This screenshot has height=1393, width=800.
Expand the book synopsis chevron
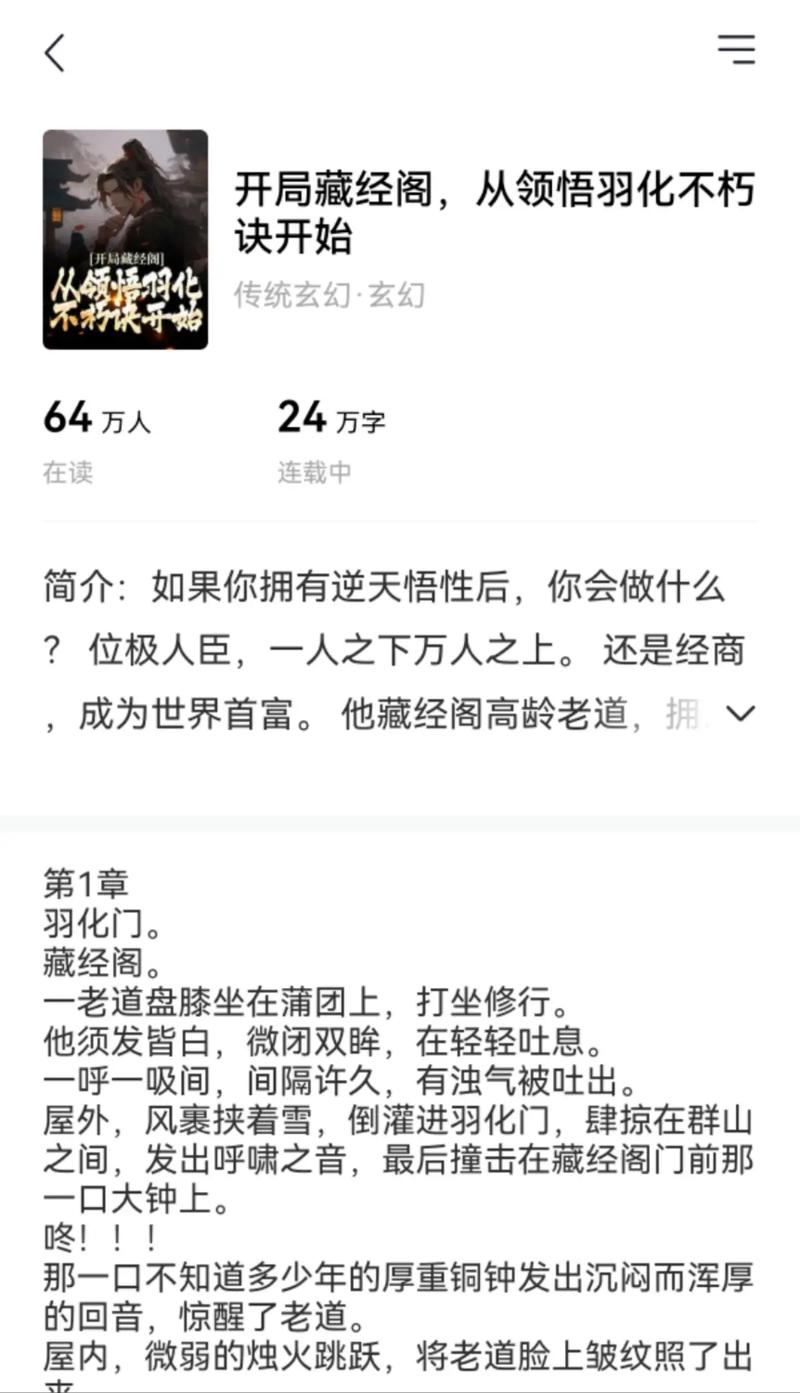tap(740, 713)
